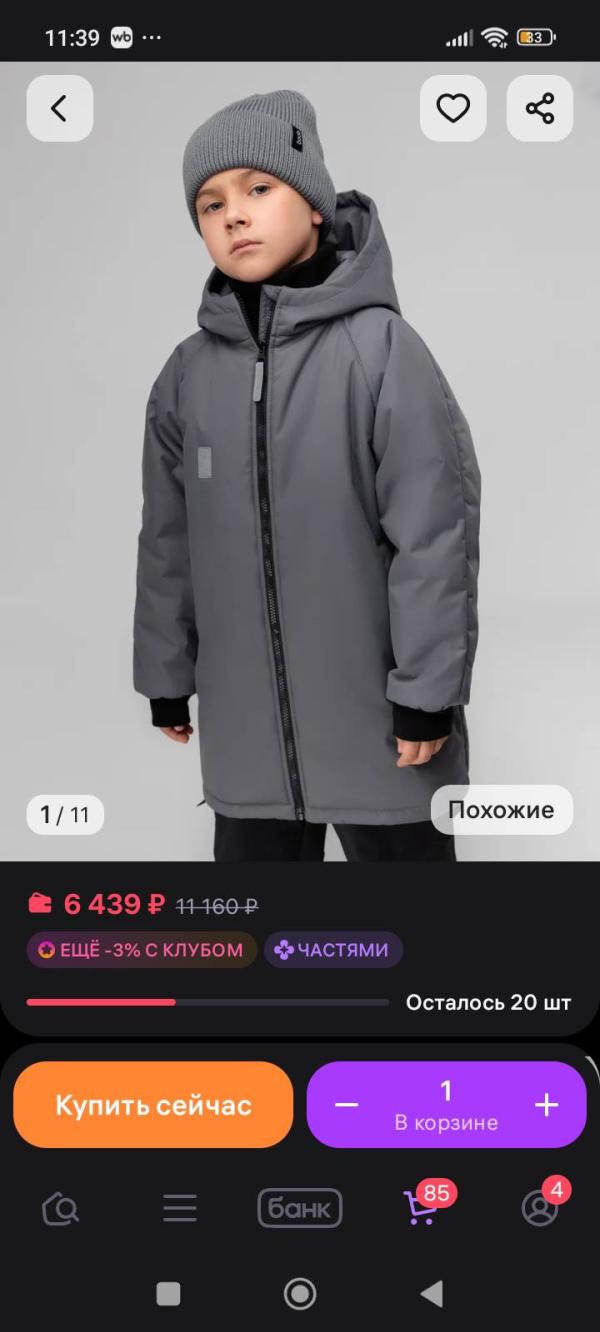600x1332 pixels.
Task: Share this product
Action: pyautogui.click(x=540, y=108)
